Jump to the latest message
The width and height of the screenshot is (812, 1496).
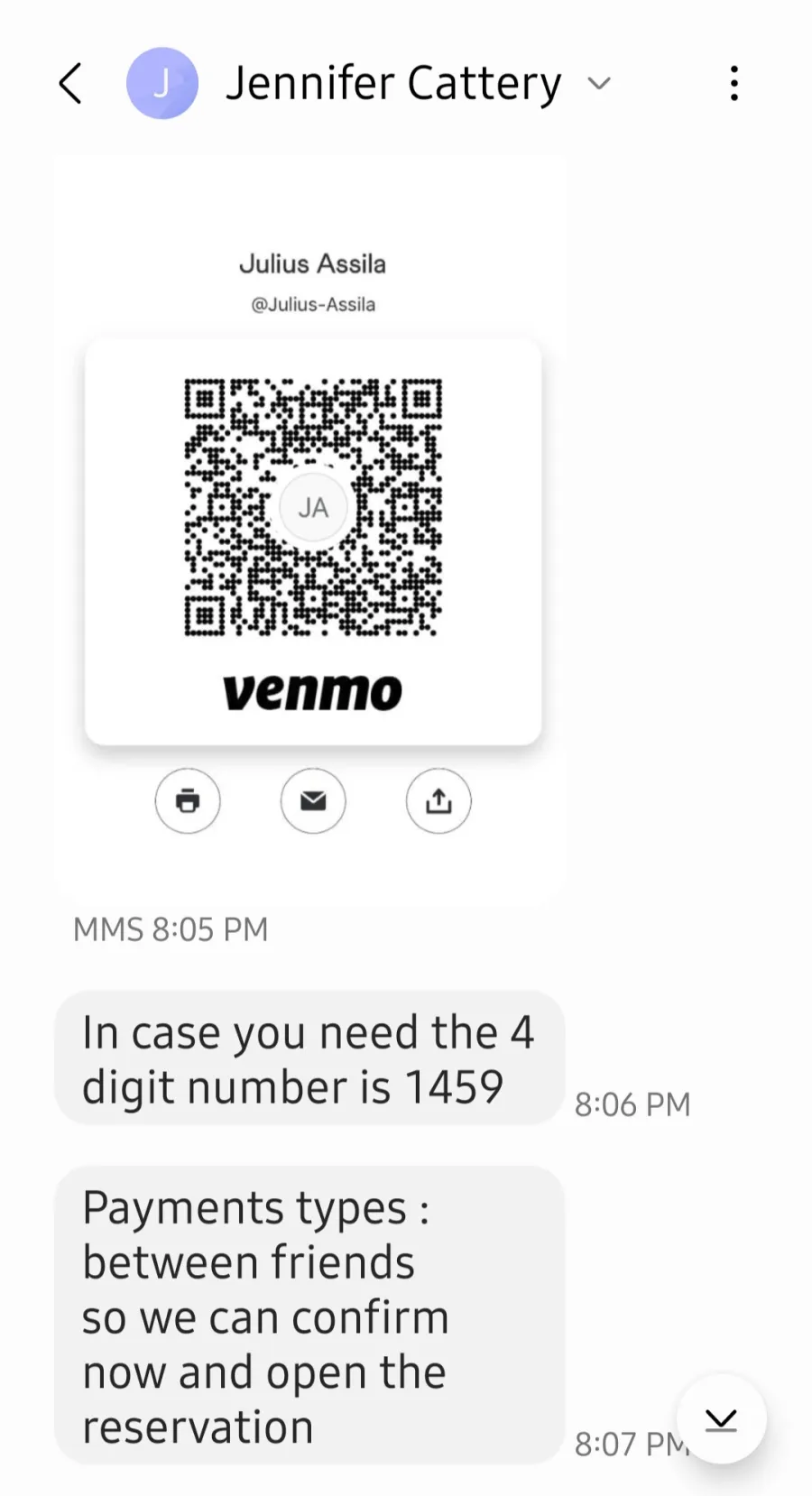click(x=721, y=1419)
